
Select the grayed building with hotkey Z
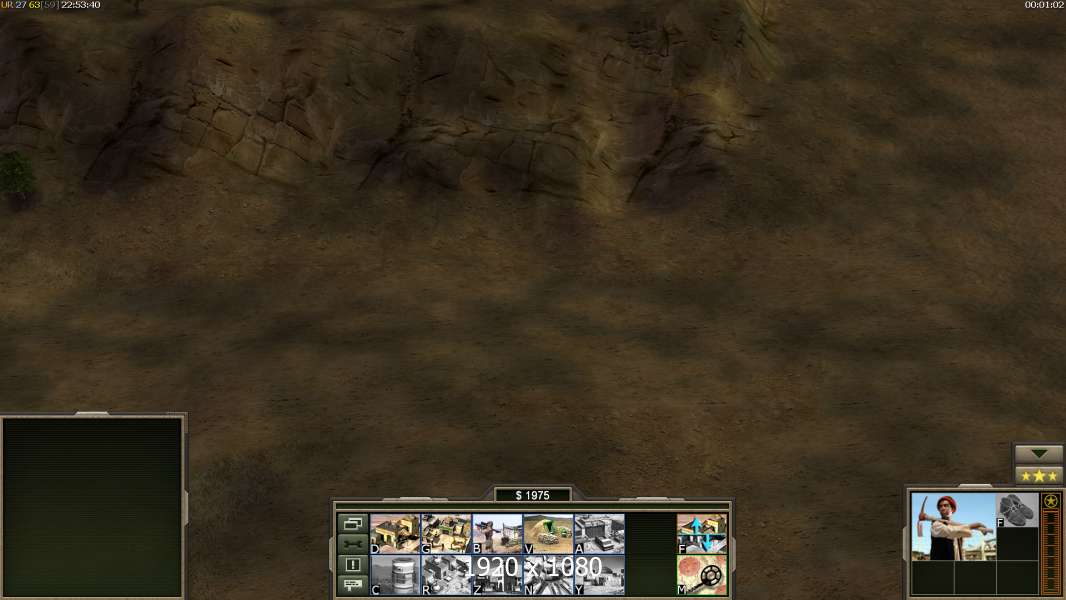(497, 575)
